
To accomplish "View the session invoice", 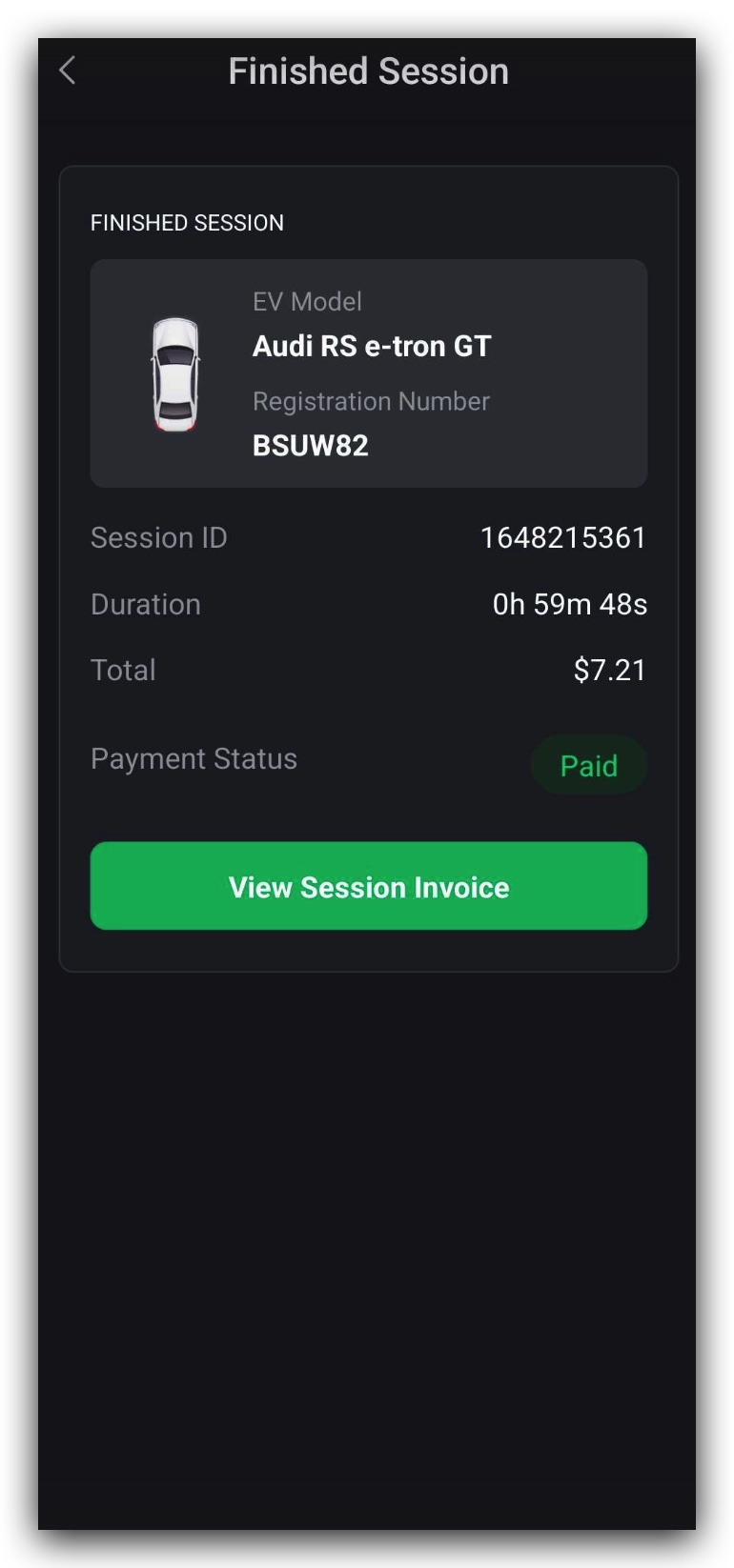I will click(x=368, y=886).
